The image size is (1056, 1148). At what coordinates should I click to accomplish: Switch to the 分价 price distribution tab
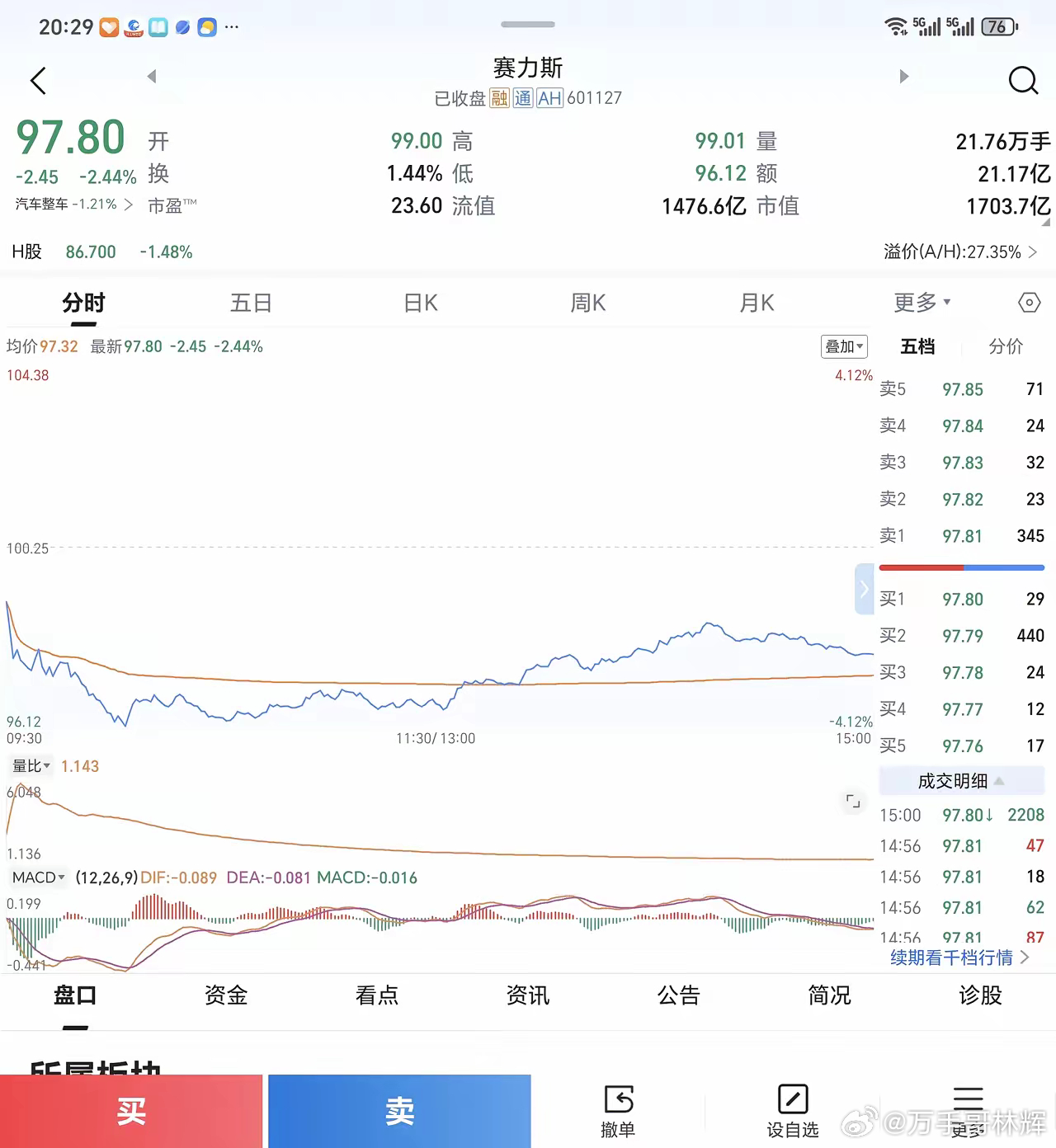coord(1006,347)
